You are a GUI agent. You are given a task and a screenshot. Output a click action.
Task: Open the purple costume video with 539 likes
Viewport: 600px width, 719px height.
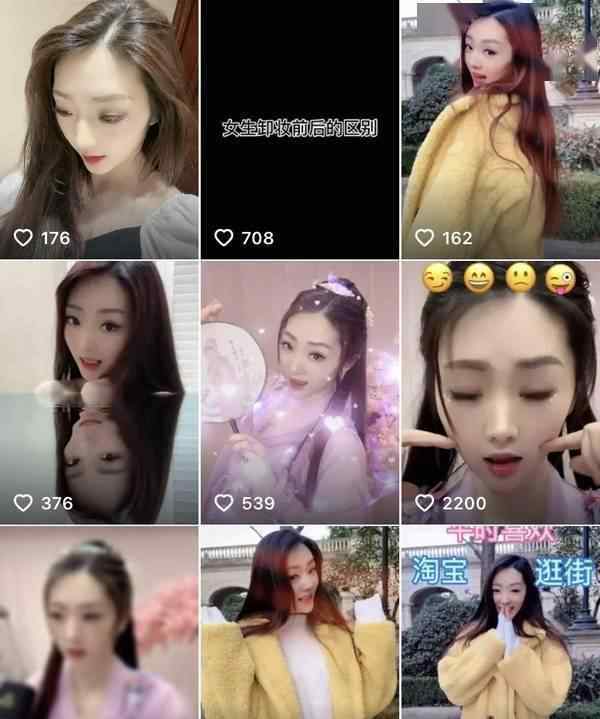(x=299, y=392)
